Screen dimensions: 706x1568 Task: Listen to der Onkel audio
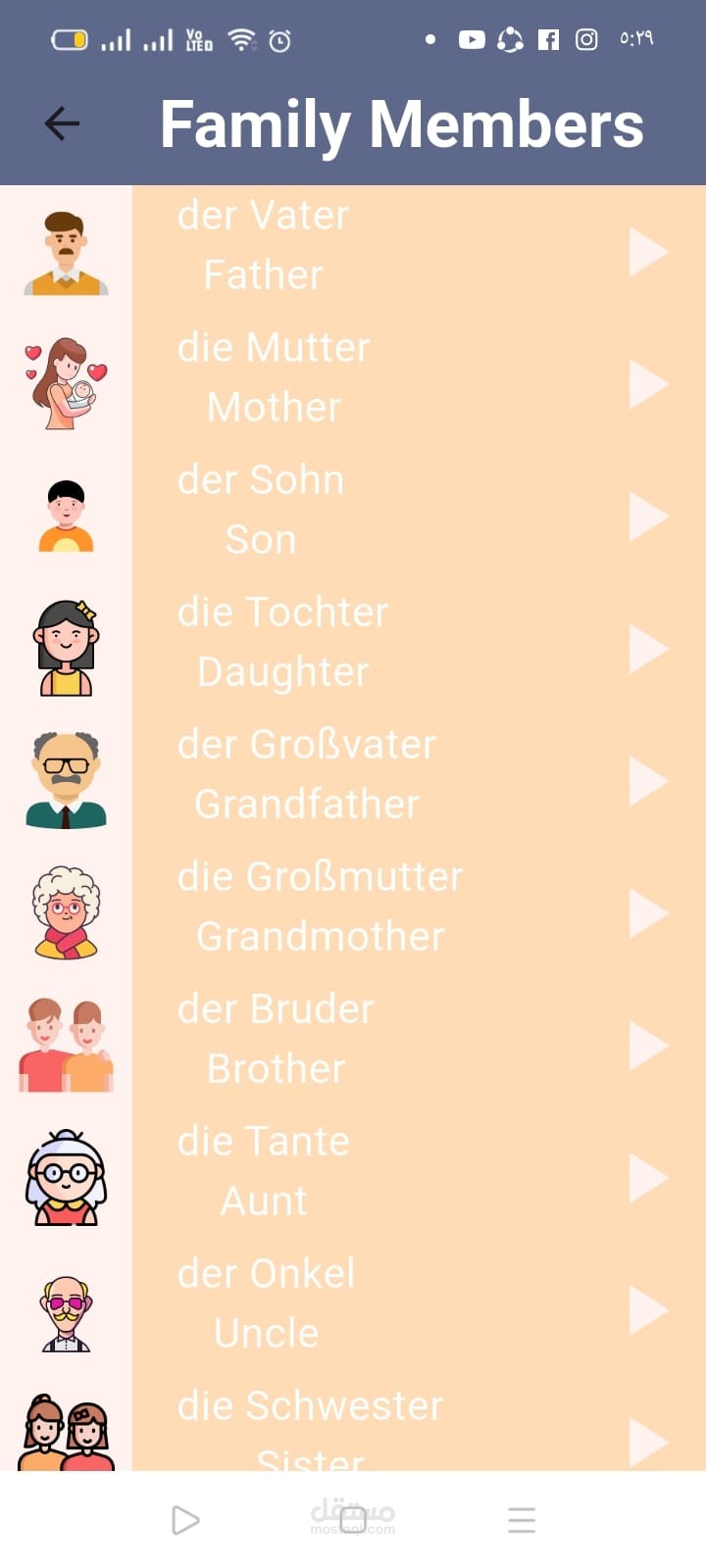tap(648, 1310)
